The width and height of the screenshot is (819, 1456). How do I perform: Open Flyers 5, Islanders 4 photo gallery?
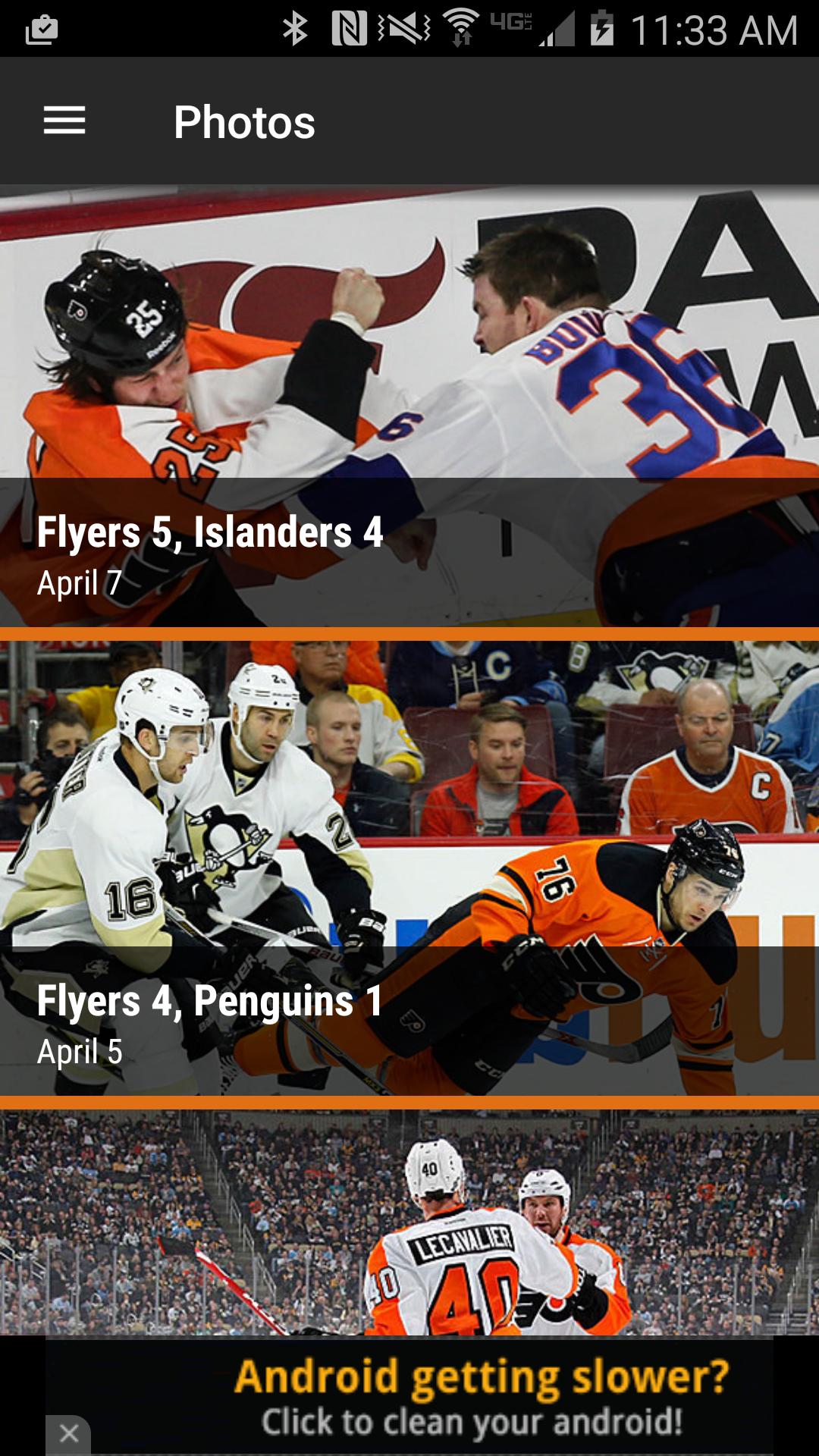click(x=409, y=406)
